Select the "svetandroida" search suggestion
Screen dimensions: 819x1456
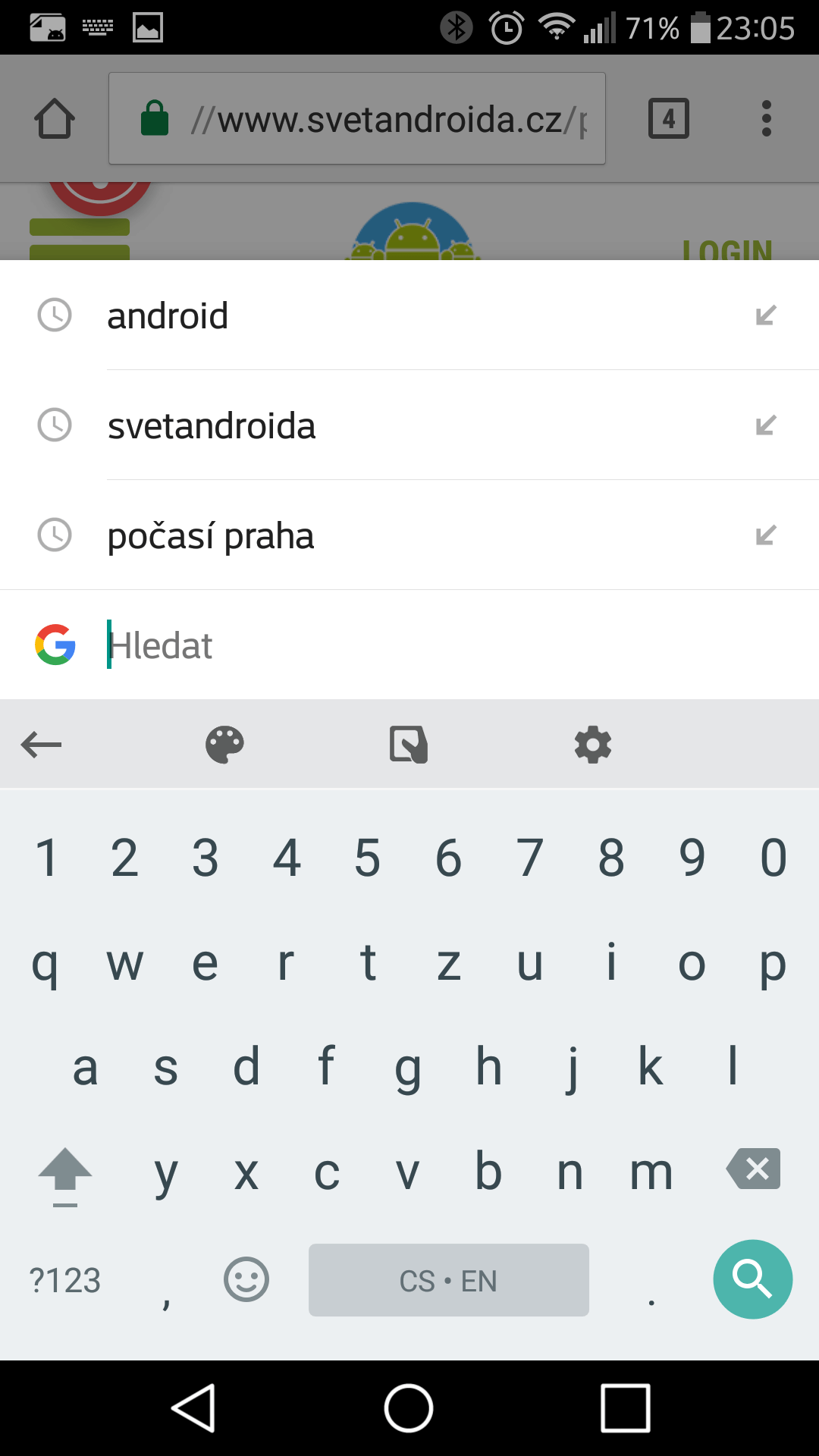tap(409, 425)
